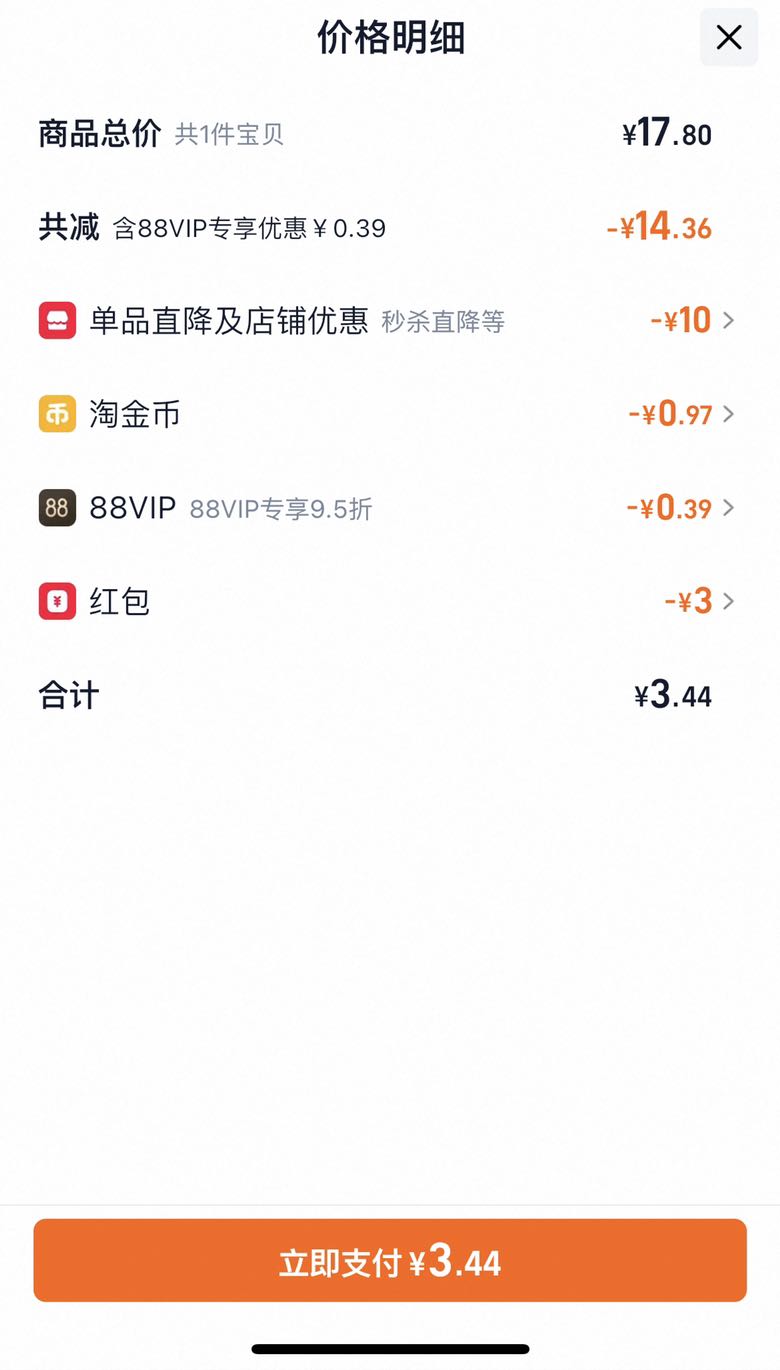The width and height of the screenshot is (780, 1370).
Task: Open the 红包 red packet discount row
Action: 388,602
